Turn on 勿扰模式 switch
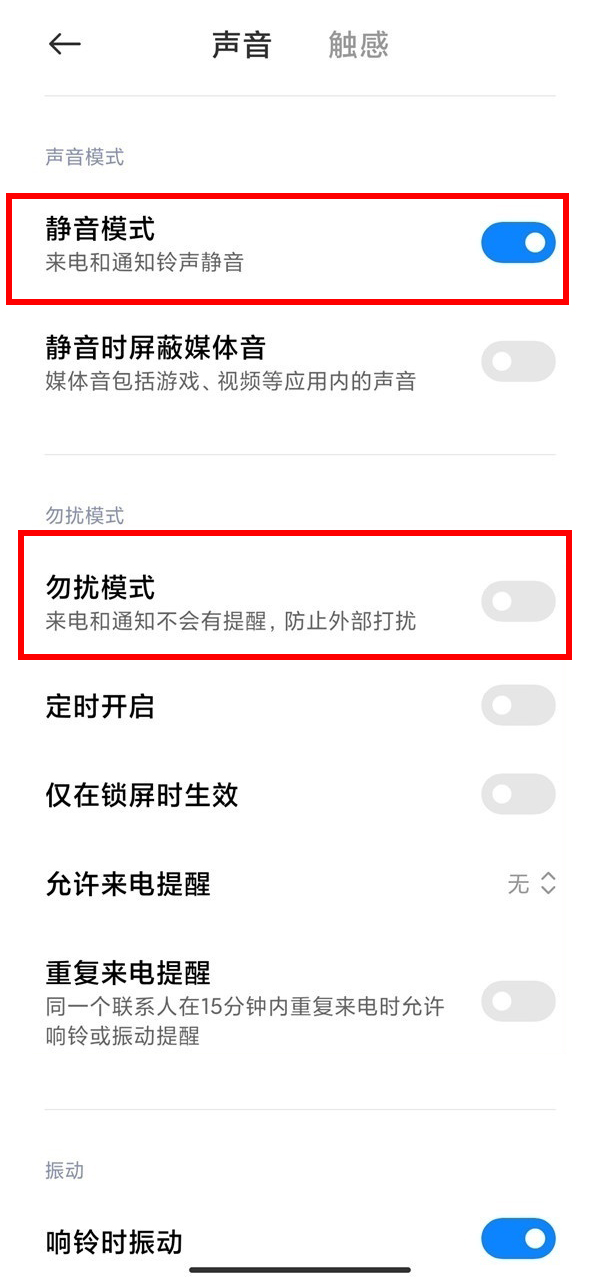 518,601
